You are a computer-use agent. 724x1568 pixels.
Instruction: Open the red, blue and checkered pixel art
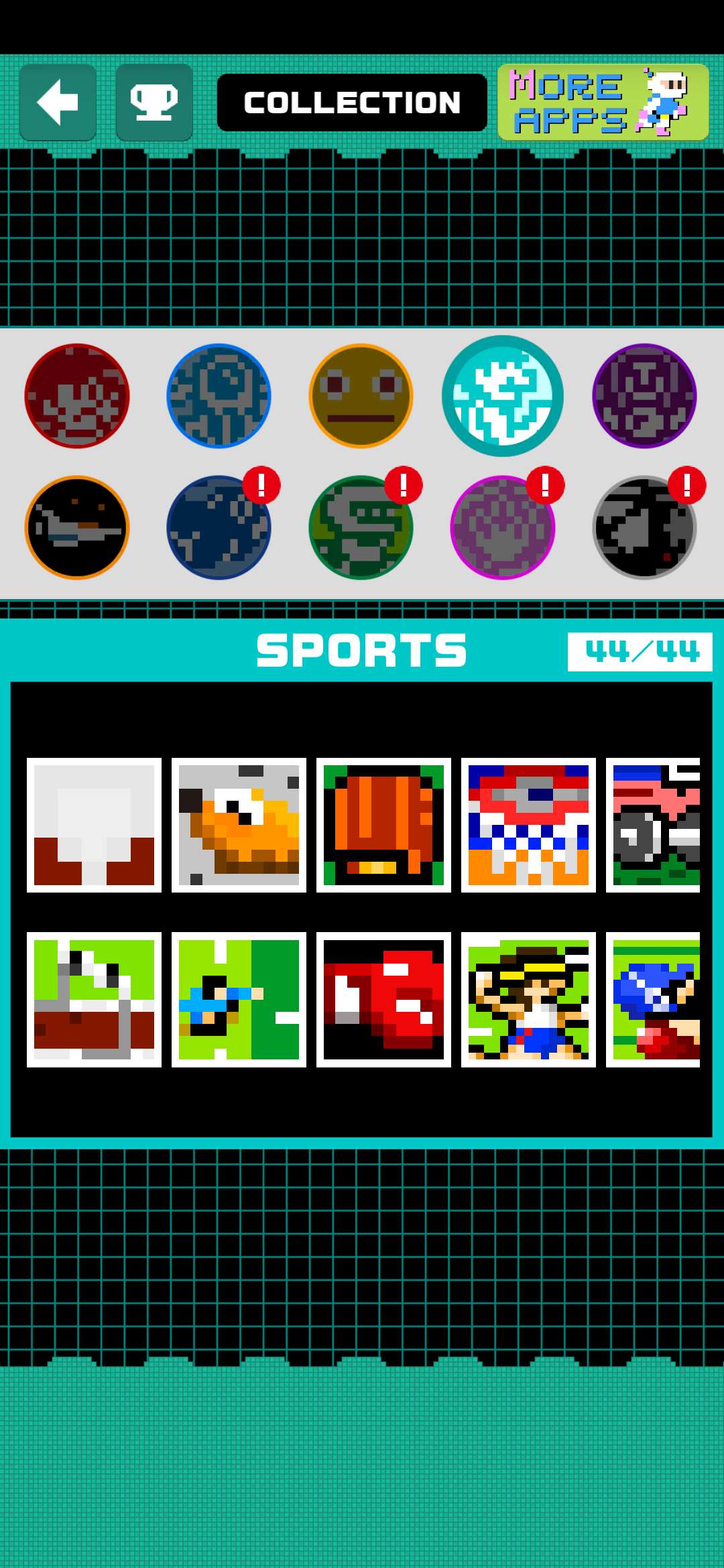pyautogui.click(x=528, y=825)
